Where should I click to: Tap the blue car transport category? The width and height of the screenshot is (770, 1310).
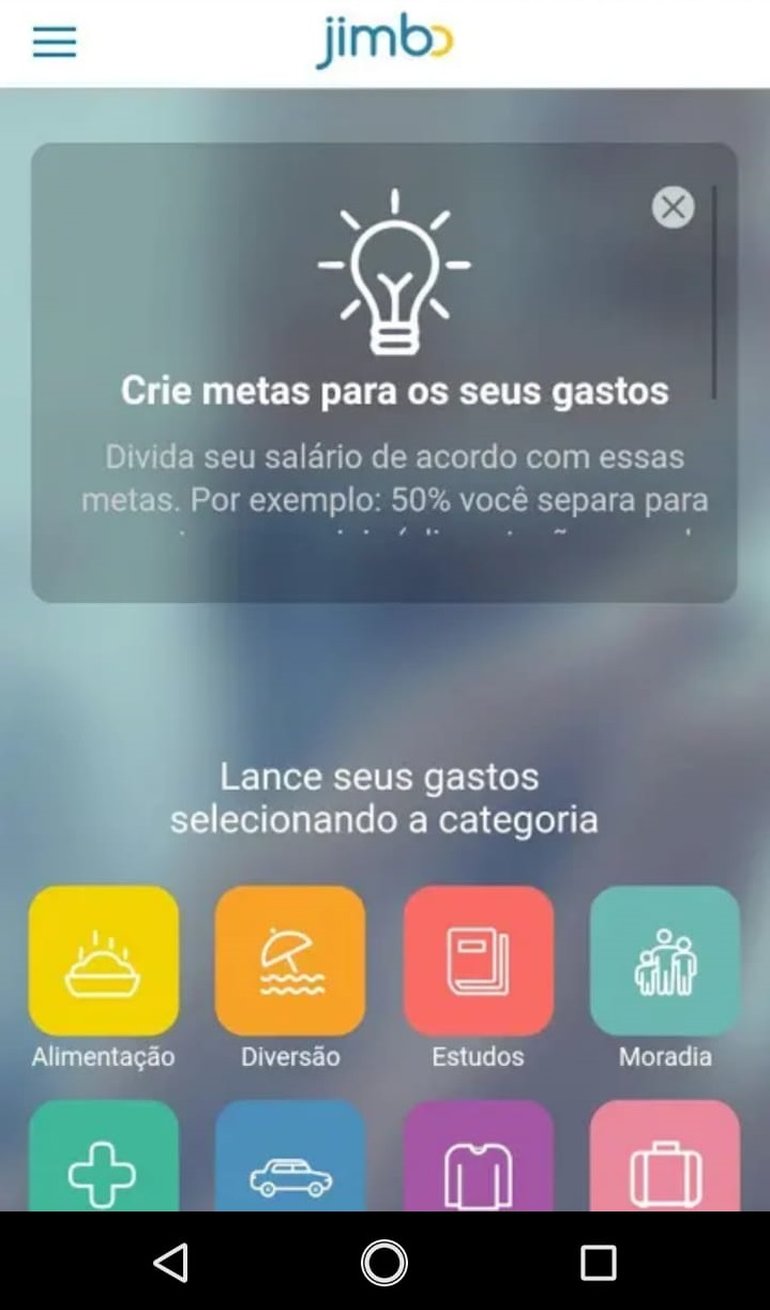pyautogui.click(x=290, y=1156)
